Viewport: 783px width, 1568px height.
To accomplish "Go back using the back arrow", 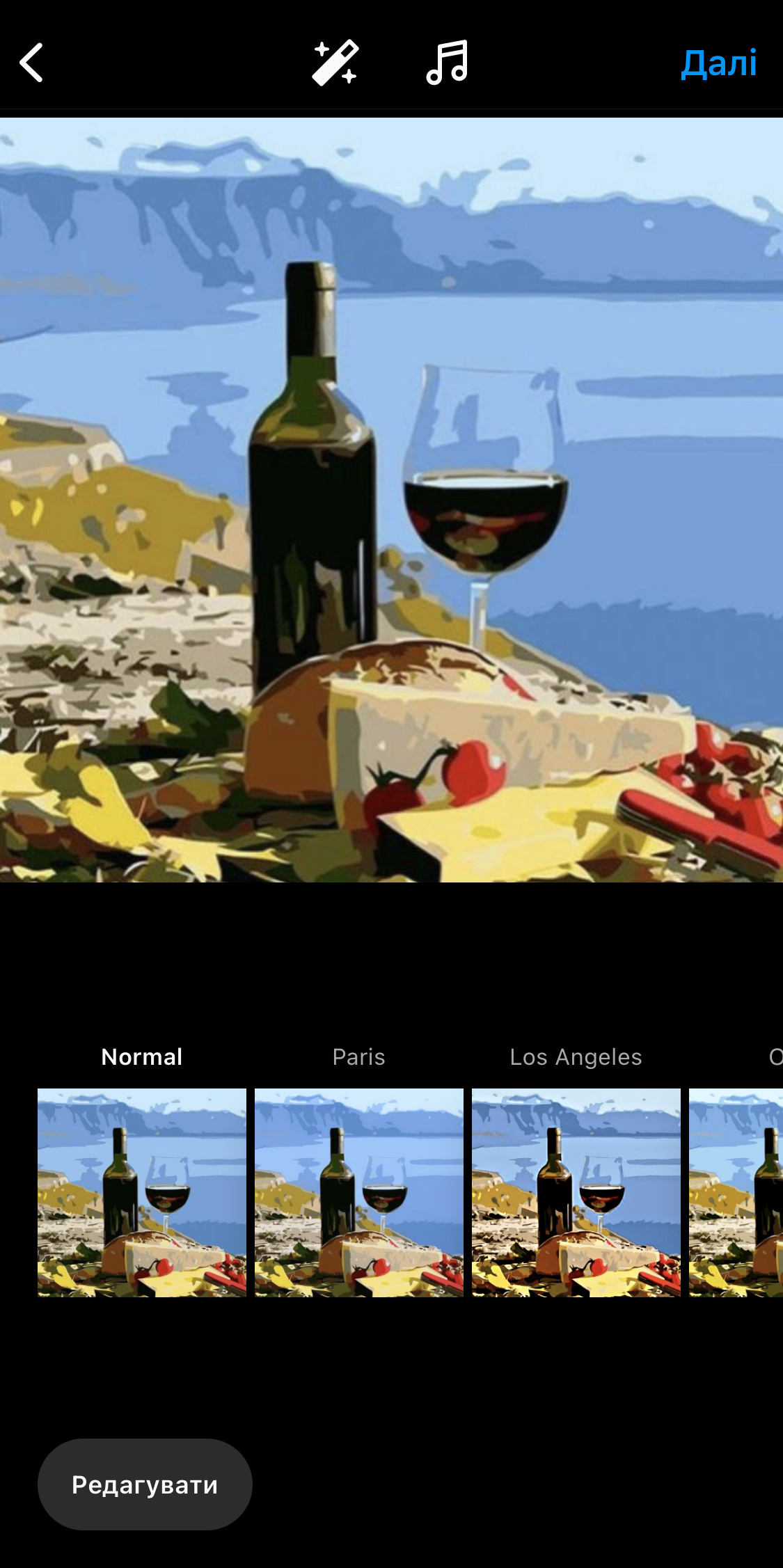I will pyautogui.click(x=32, y=63).
